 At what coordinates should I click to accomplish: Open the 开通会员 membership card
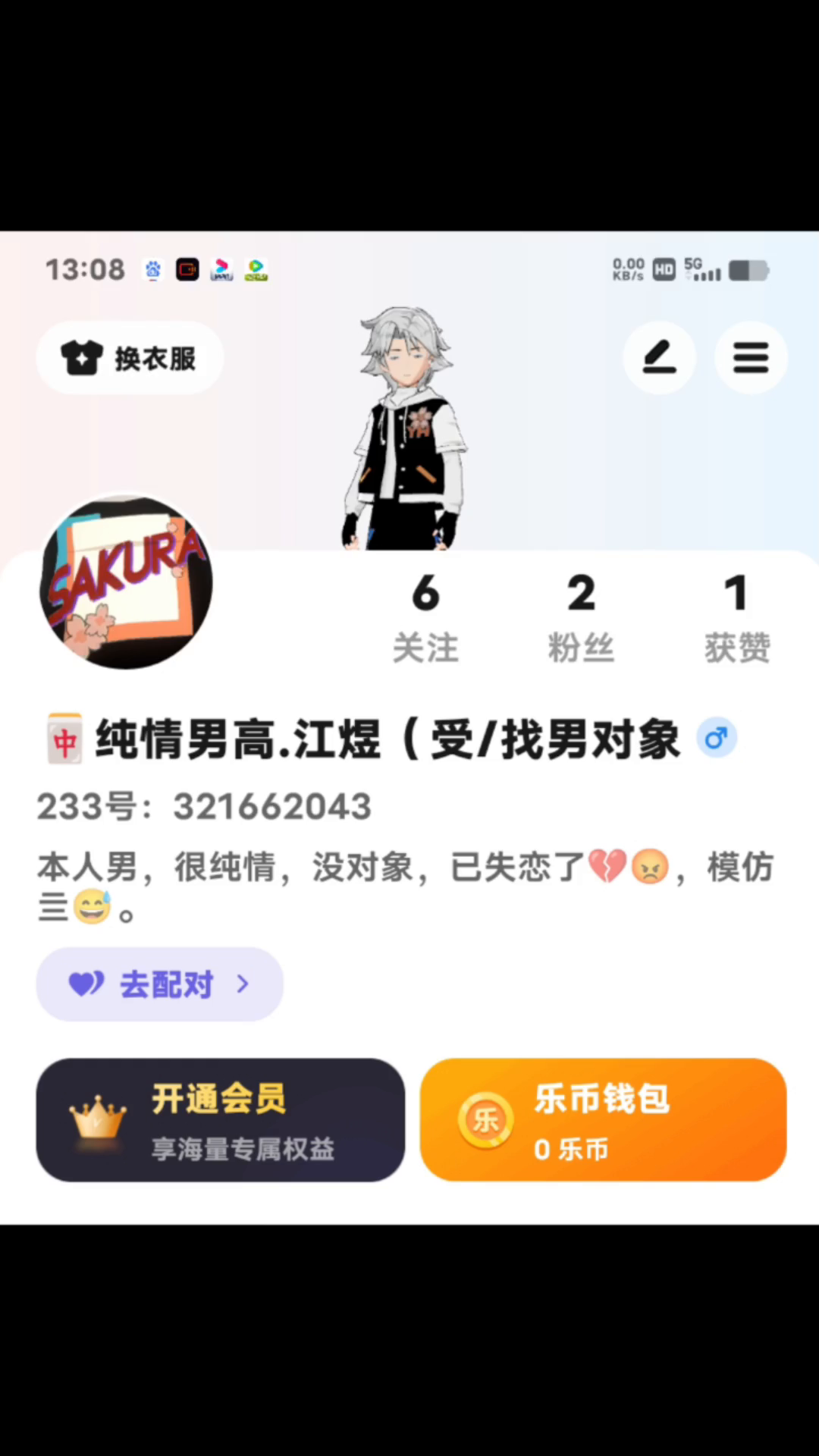tap(221, 1120)
